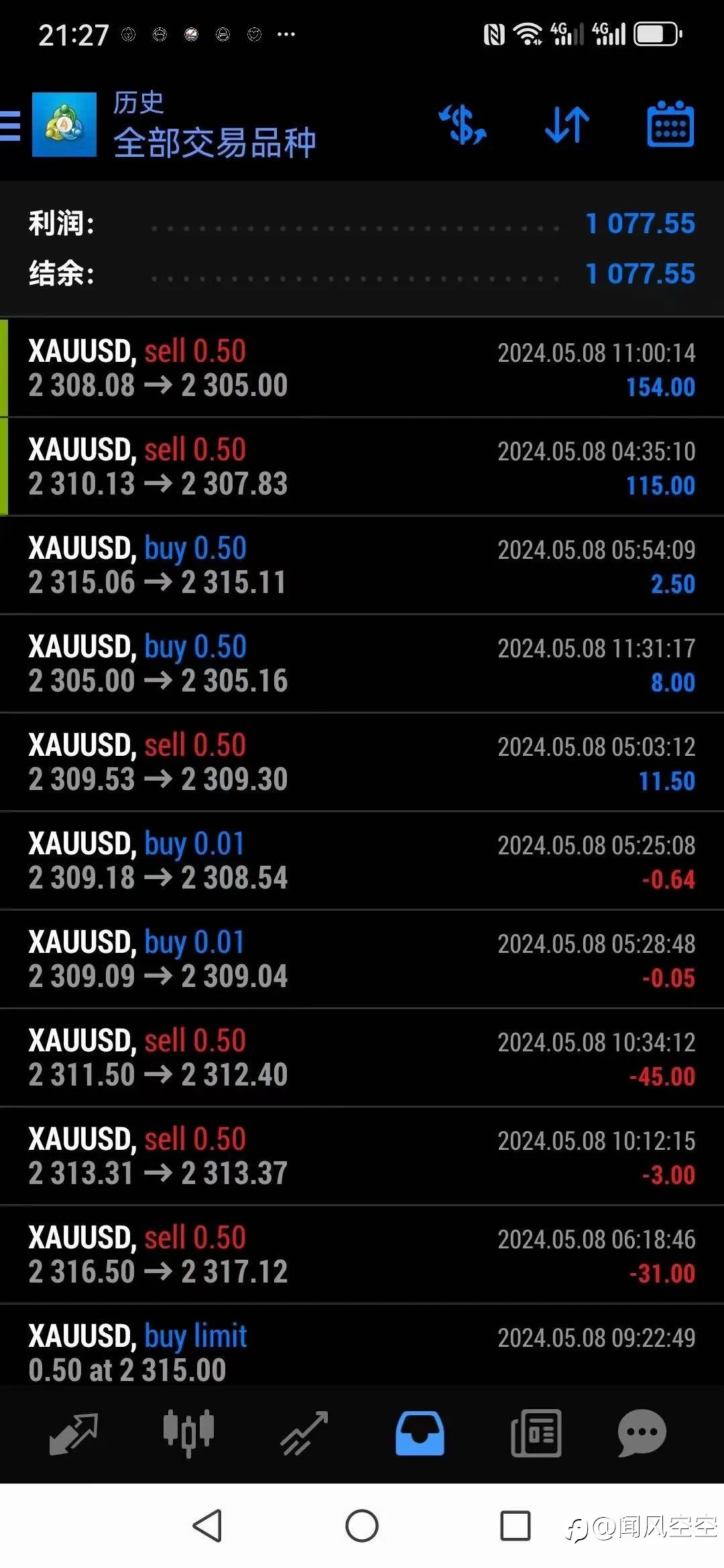Go back with the system back button
Viewport: 724px width, 1568px height.
coord(207,1526)
